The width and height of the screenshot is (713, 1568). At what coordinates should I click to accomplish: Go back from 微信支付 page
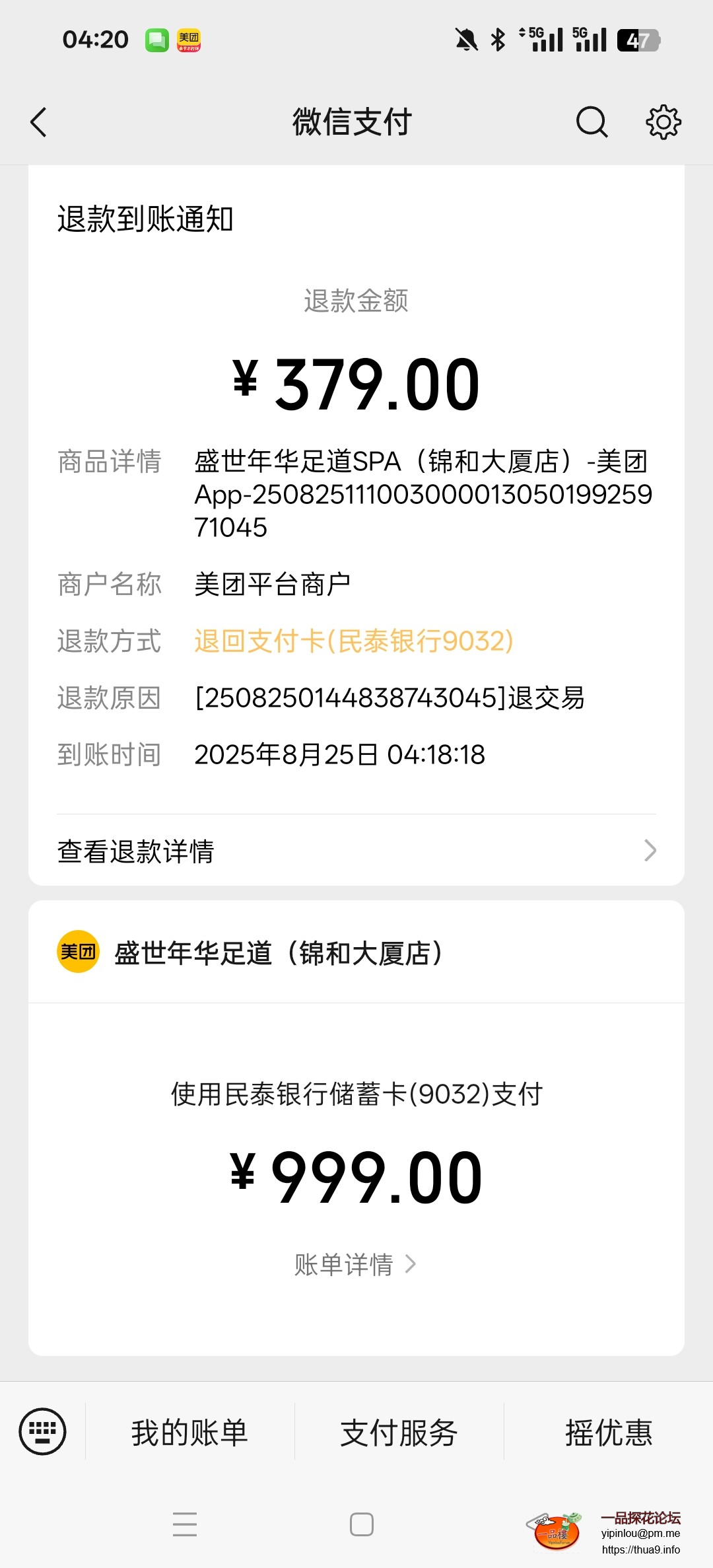(39, 122)
